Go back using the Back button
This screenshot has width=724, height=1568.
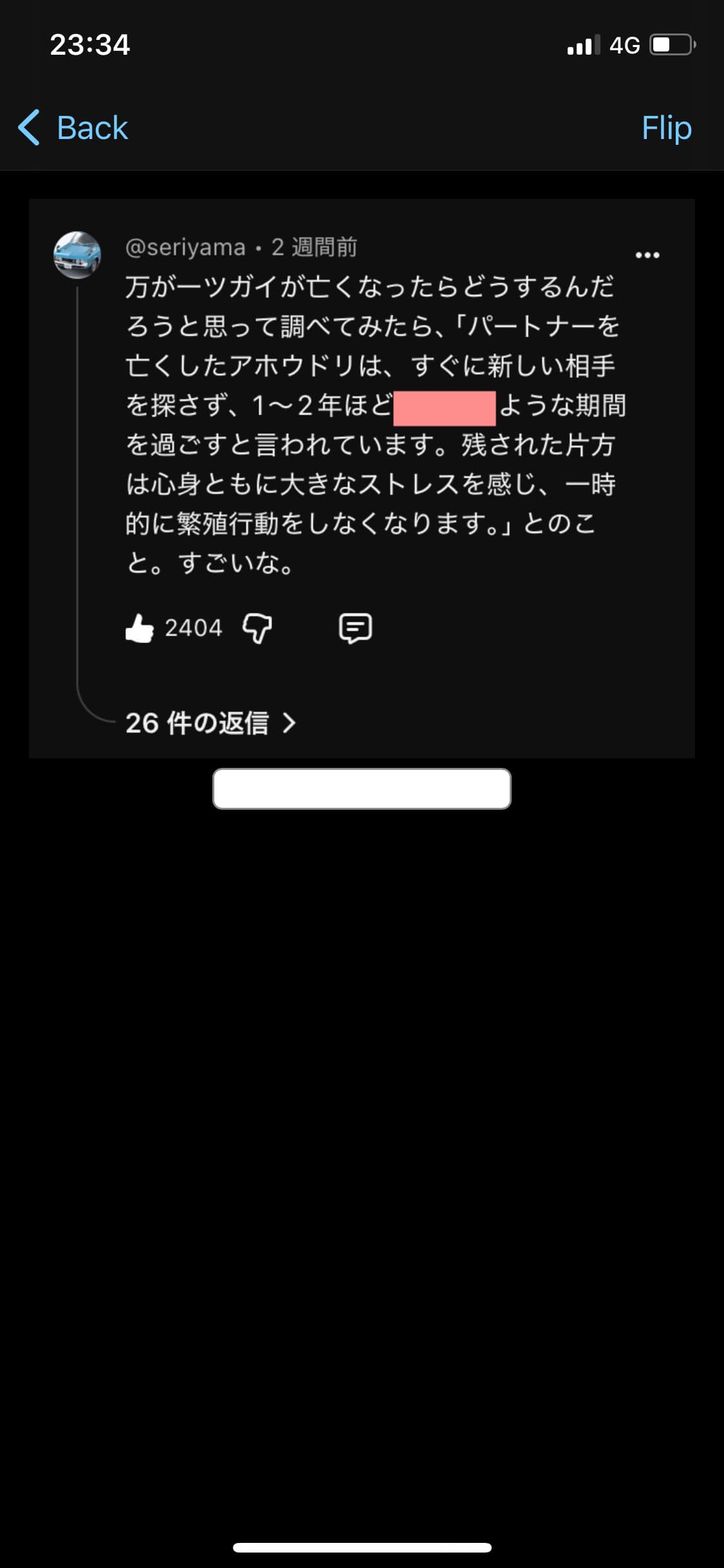pos(74,127)
